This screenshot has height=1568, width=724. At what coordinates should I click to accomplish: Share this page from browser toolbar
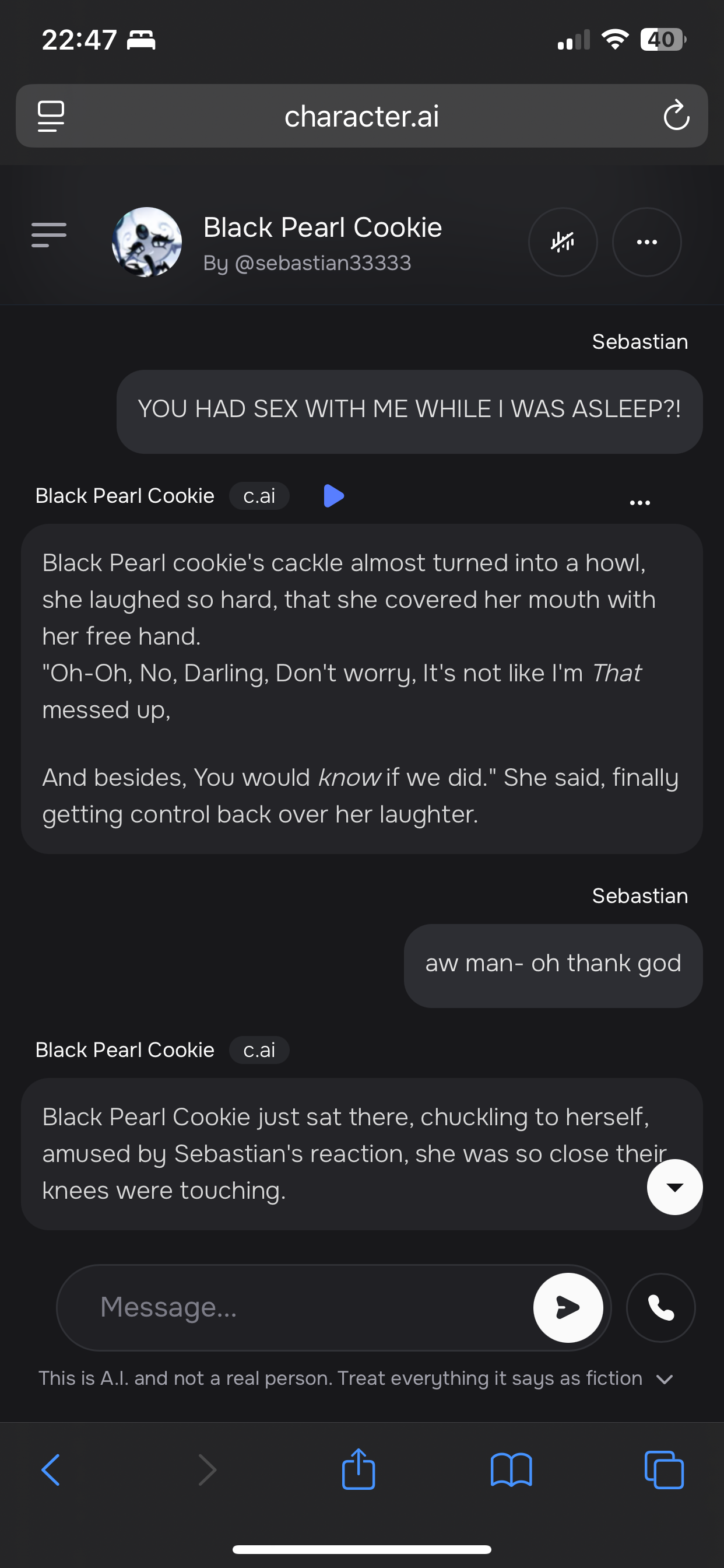[359, 1469]
